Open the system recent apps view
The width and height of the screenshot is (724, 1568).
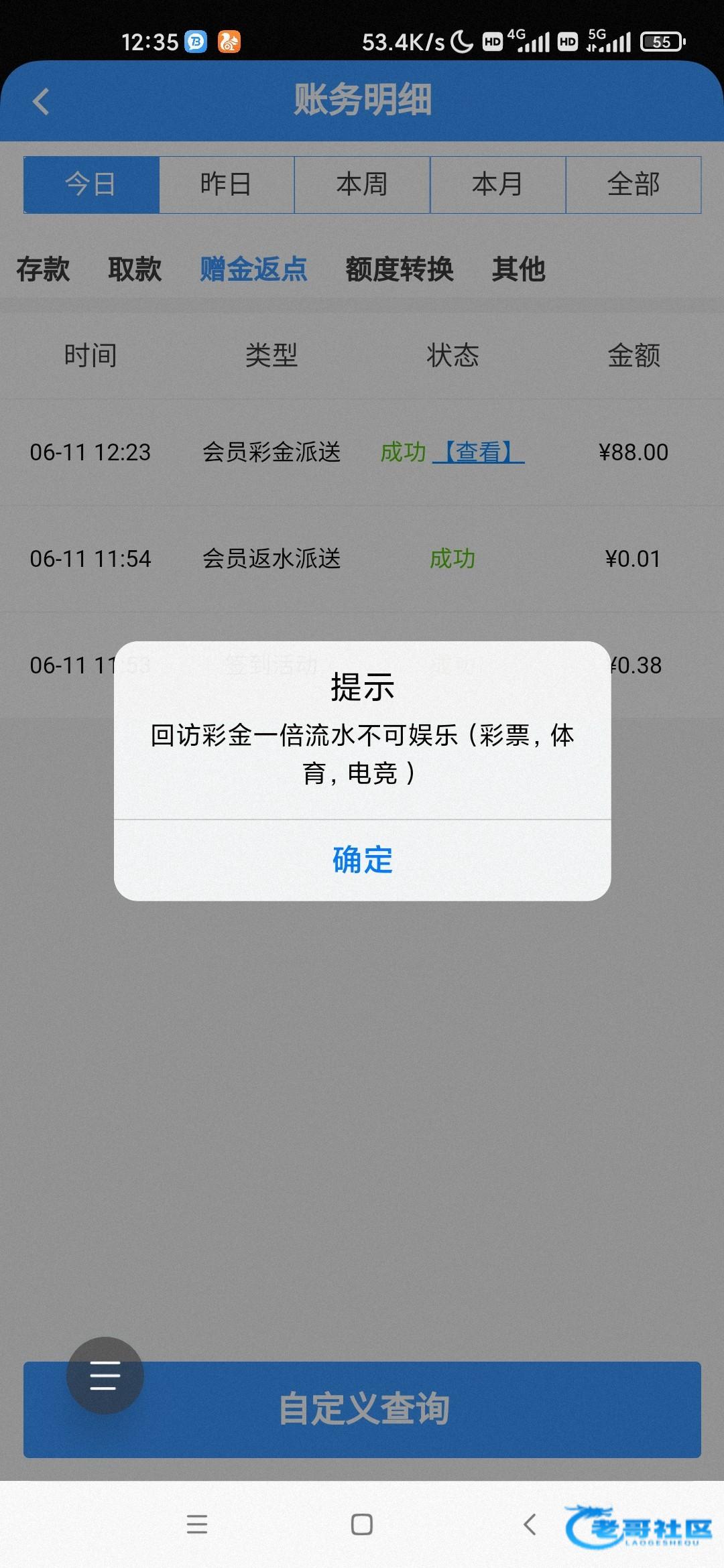[197, 1524]
